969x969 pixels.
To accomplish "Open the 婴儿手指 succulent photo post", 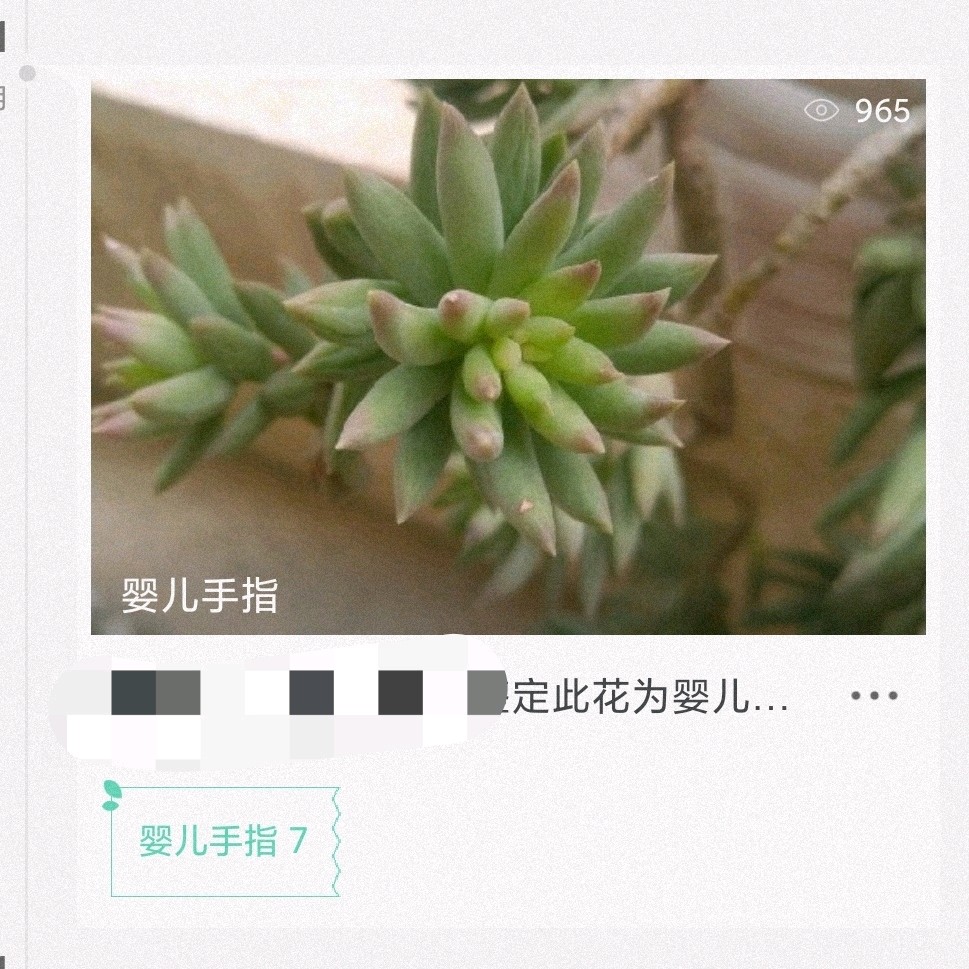I will [x=508, y=357].
